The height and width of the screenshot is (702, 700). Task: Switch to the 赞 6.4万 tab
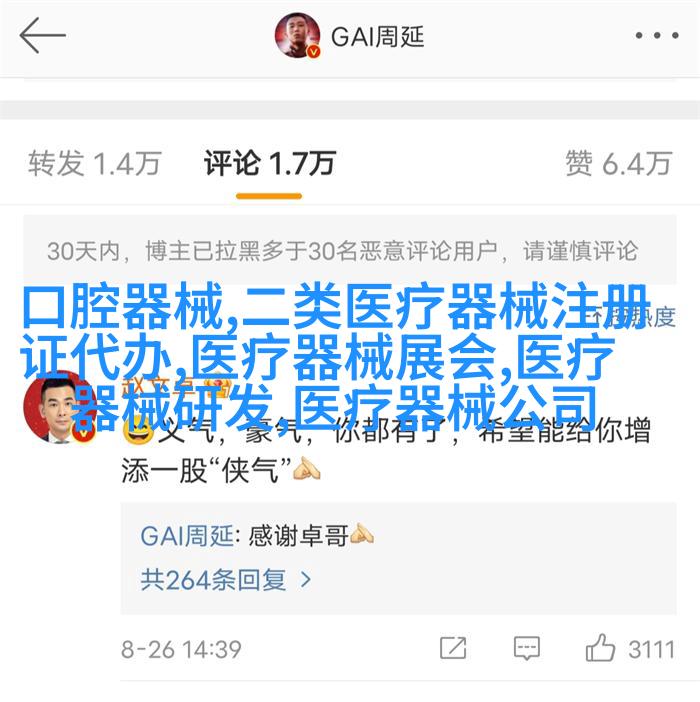coord(617,163)
